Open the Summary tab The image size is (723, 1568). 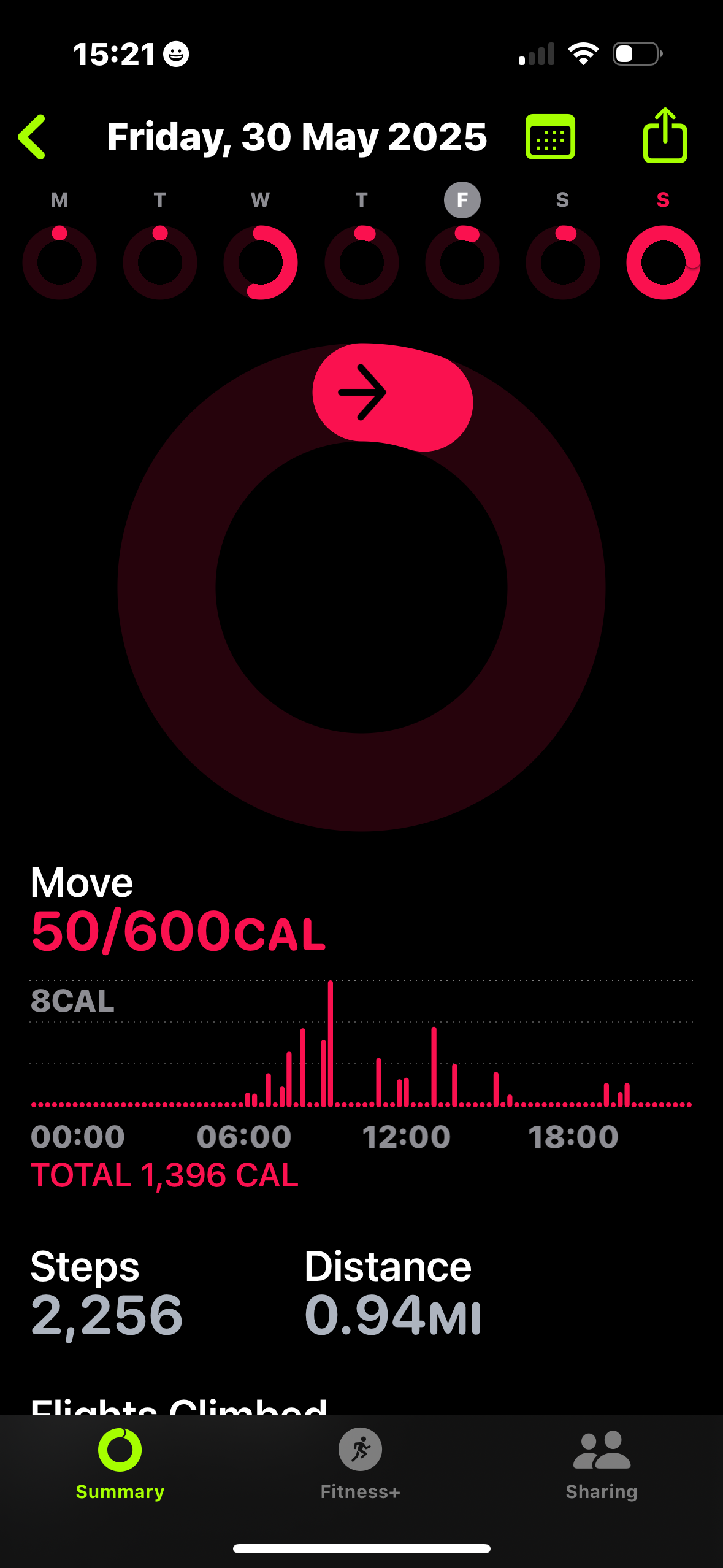coord(120,1464)
